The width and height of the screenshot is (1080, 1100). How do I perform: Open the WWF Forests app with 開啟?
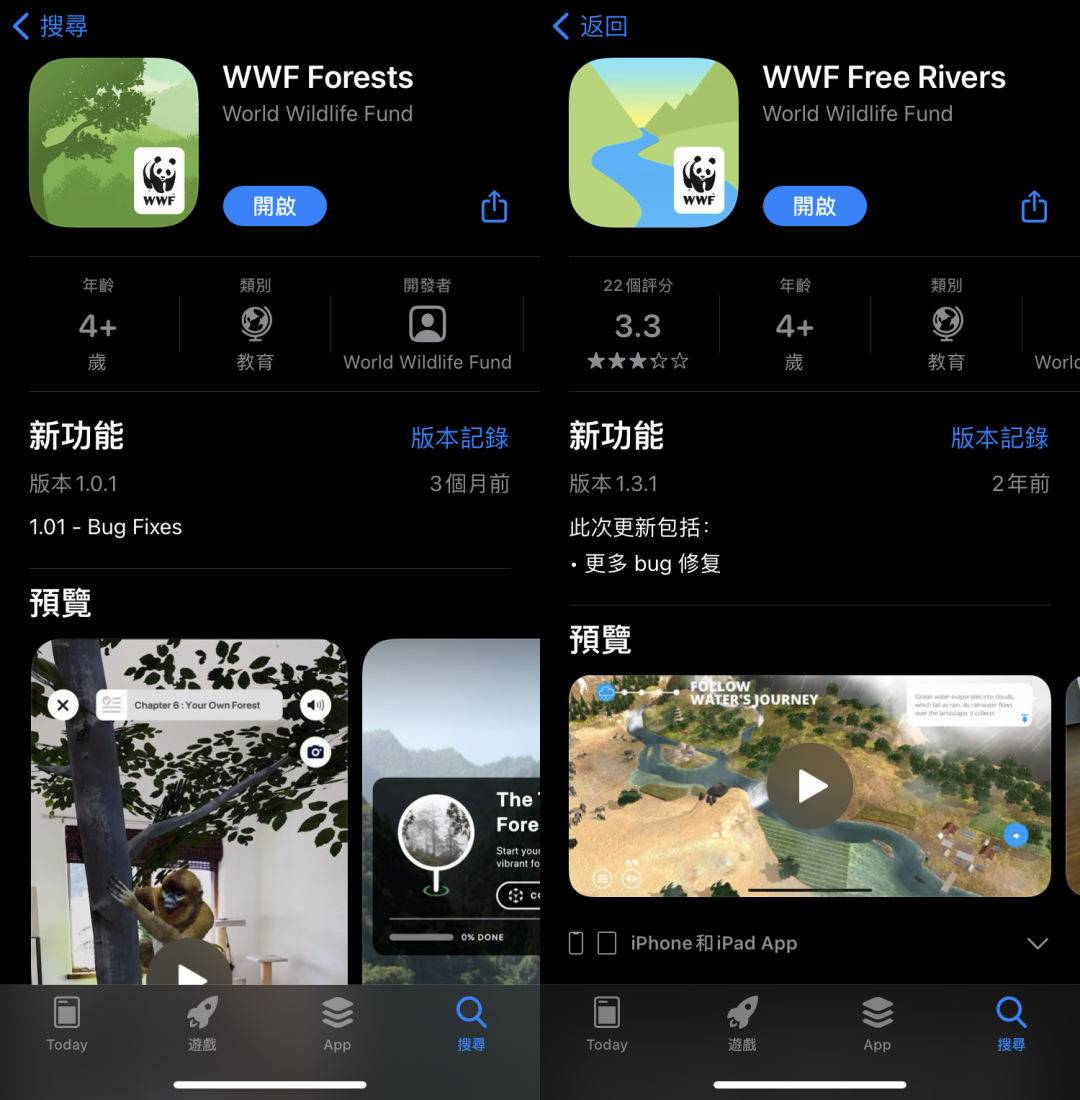tap(274, 206)
